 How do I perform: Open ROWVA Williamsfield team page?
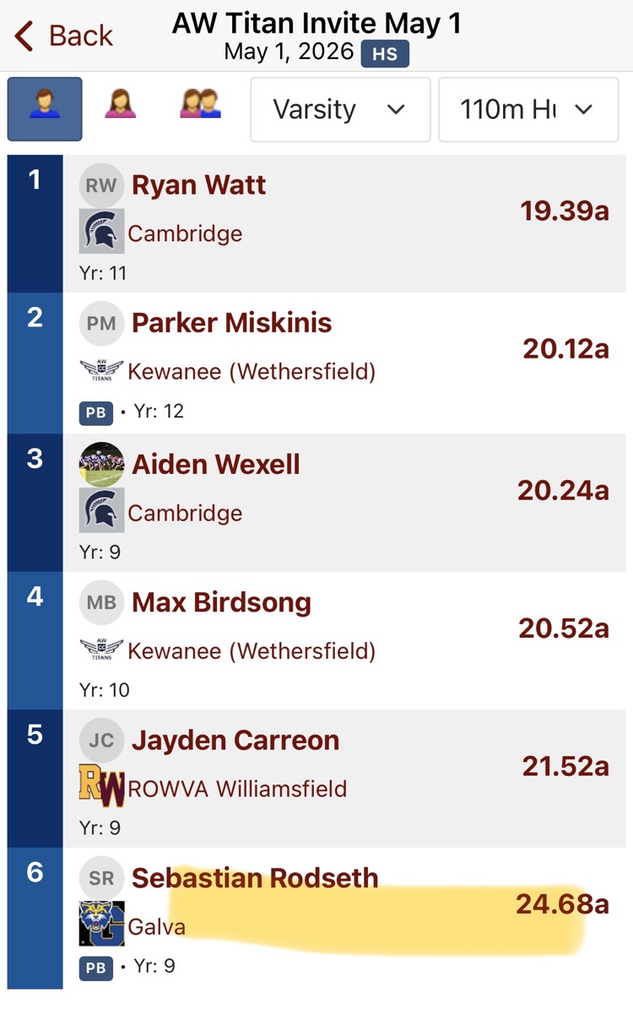point(237,789)
